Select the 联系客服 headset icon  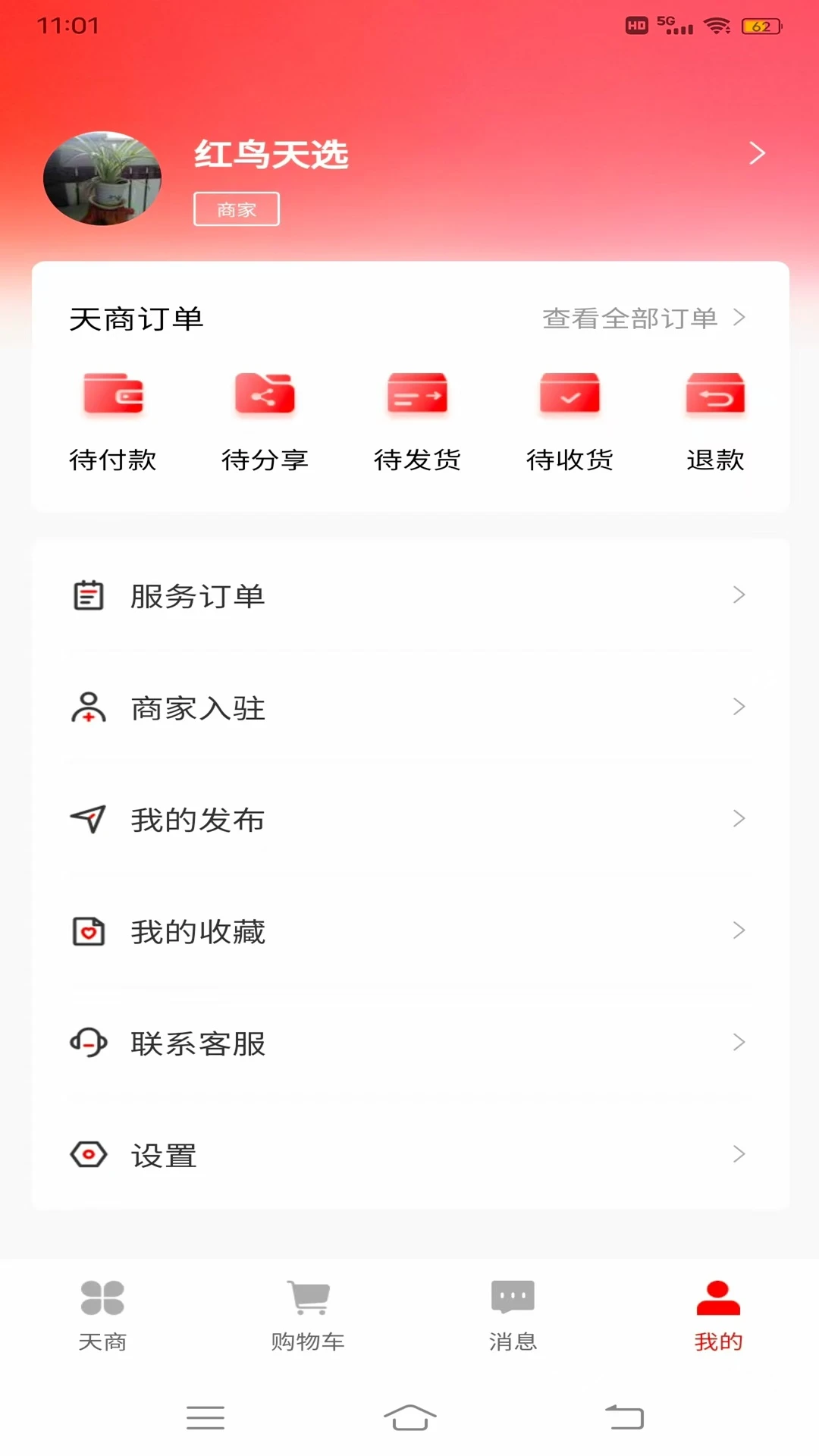(88, 1043)
